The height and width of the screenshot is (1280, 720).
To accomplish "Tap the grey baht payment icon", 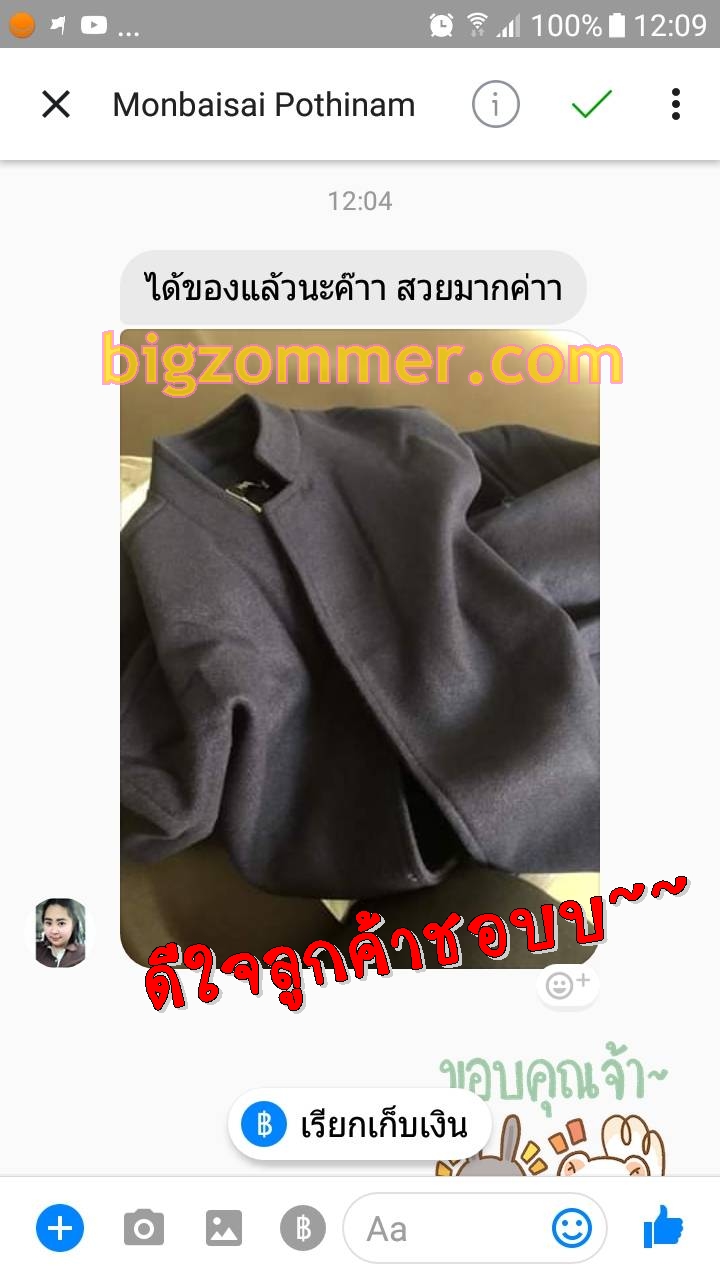I will tap(303, 1228).
